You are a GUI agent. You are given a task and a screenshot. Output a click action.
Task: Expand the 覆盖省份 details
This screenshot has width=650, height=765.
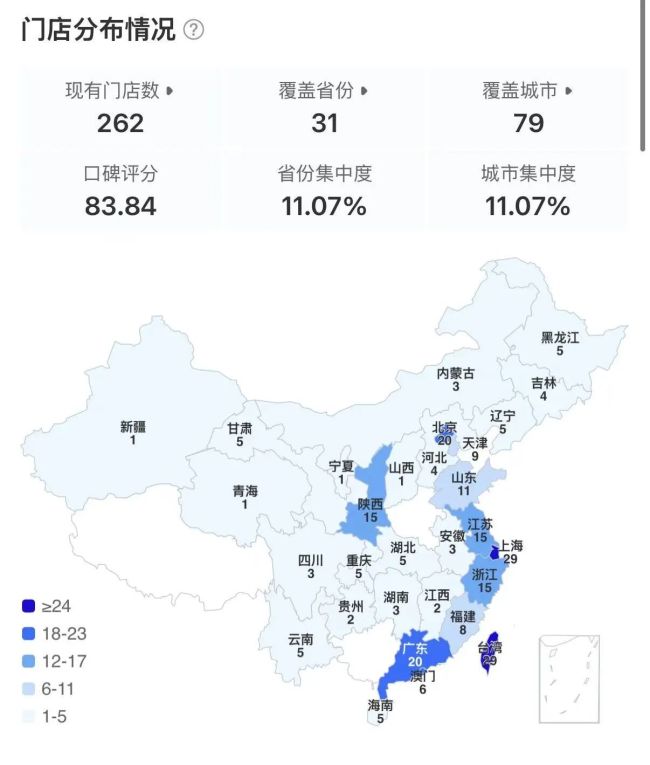pyautogui.click(x=324, y=91)
